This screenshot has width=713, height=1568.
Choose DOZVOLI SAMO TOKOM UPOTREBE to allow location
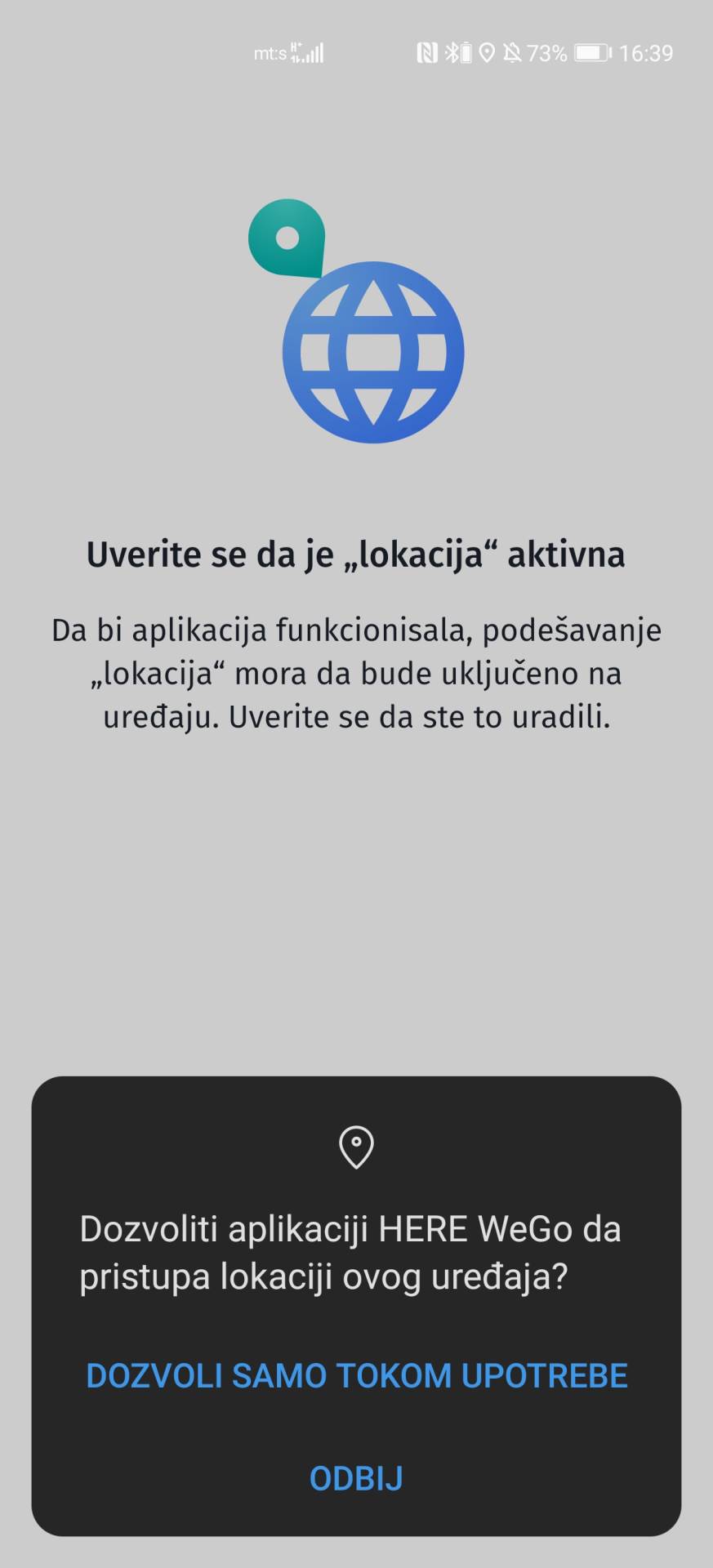point(356,1375)
